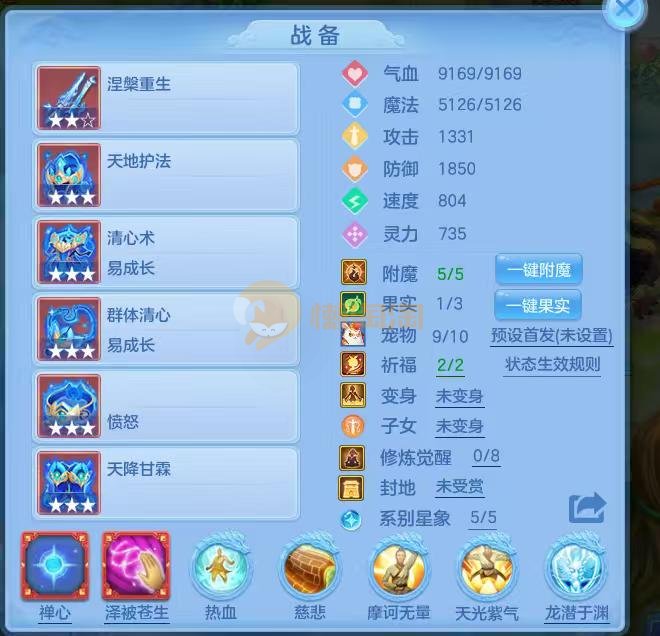Open the 天地护法 skill card

coord(166,175)
